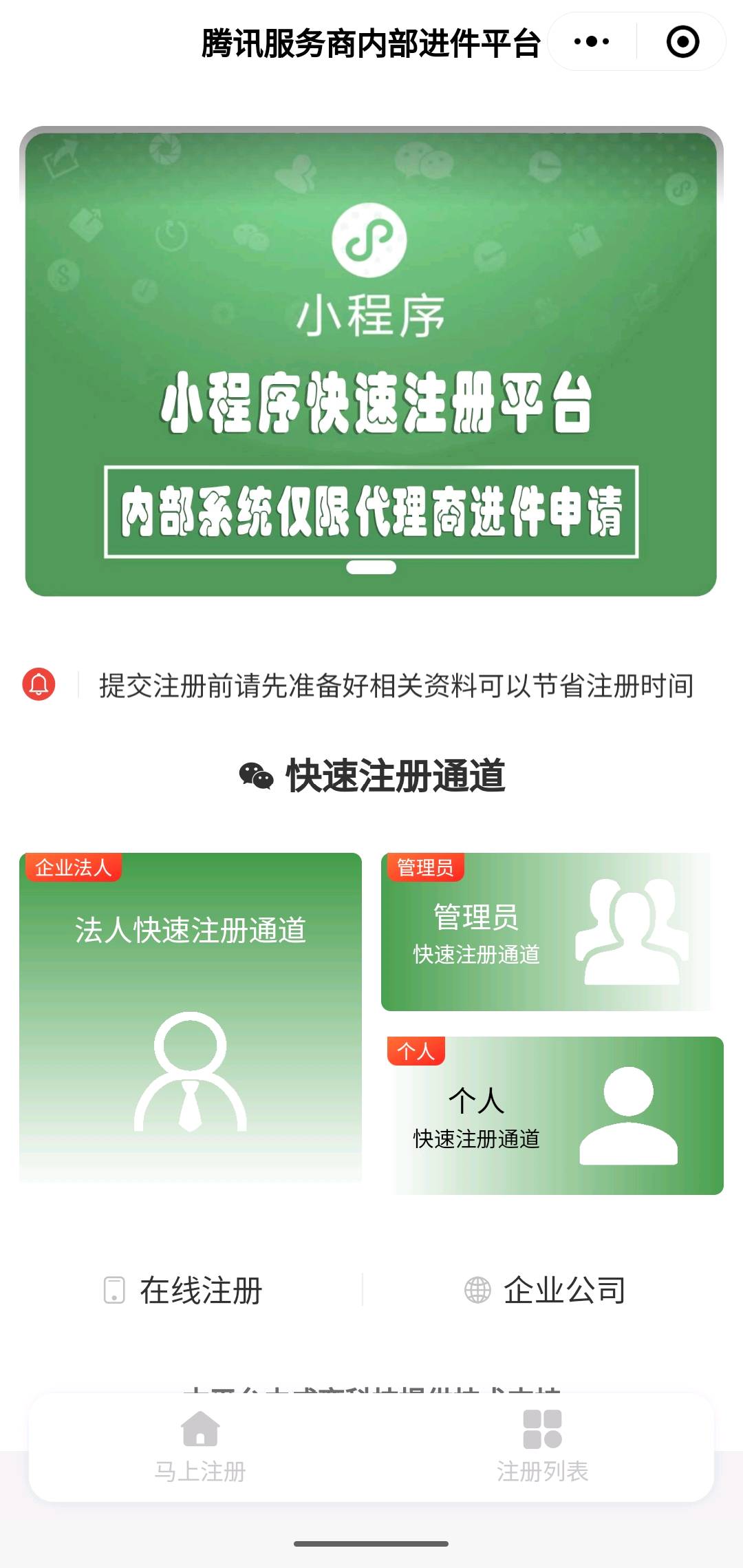Select 在线注册
The height and width of the screenshot is (1568, 743).
pos(184,1290)
